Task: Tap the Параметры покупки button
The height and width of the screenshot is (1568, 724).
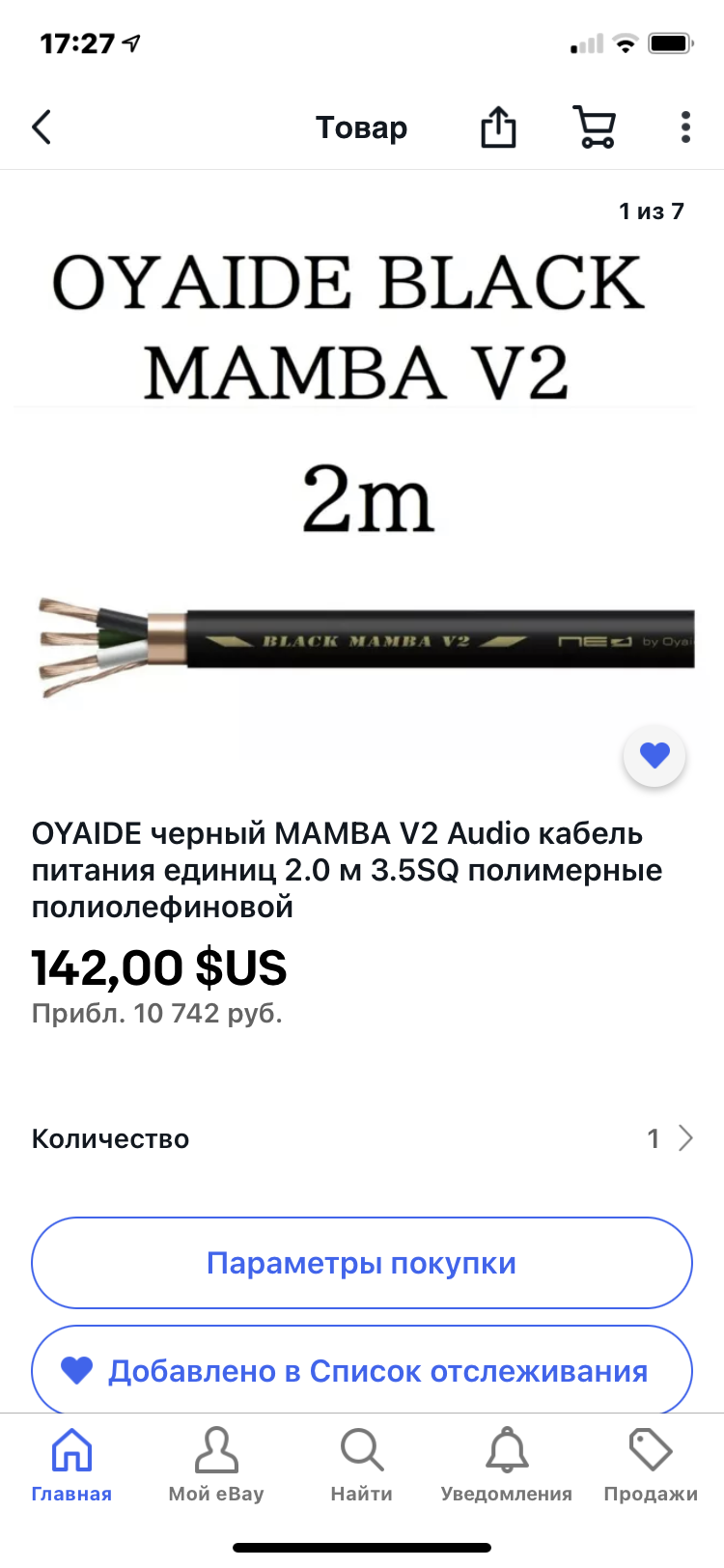Action: (x=362, y=1263)
